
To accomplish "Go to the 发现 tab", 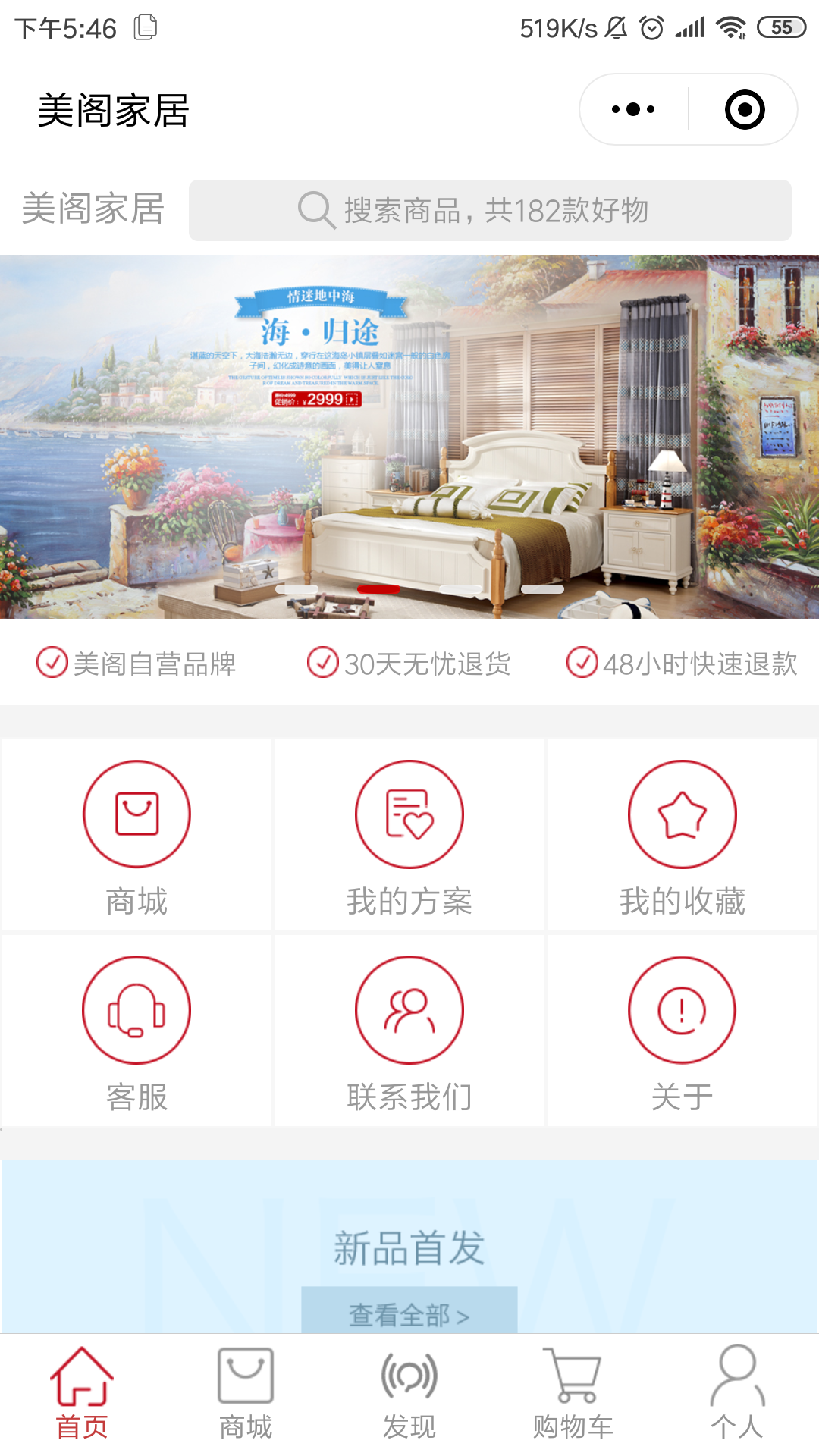I will pyautogui.click(x=409, y=1394).
